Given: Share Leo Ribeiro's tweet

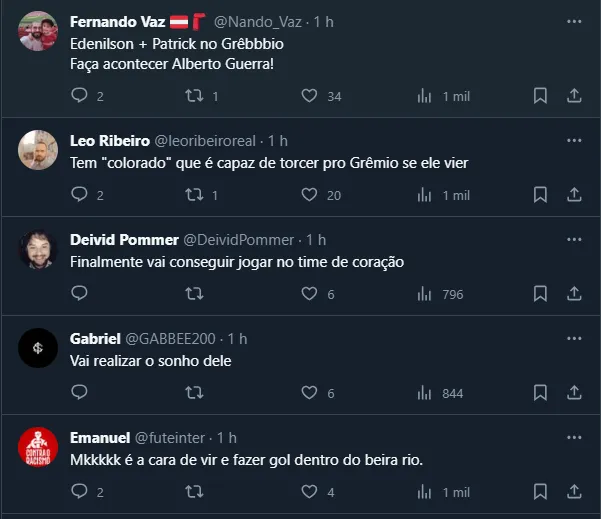Looking at the screenshot, I should pos(574,195).
